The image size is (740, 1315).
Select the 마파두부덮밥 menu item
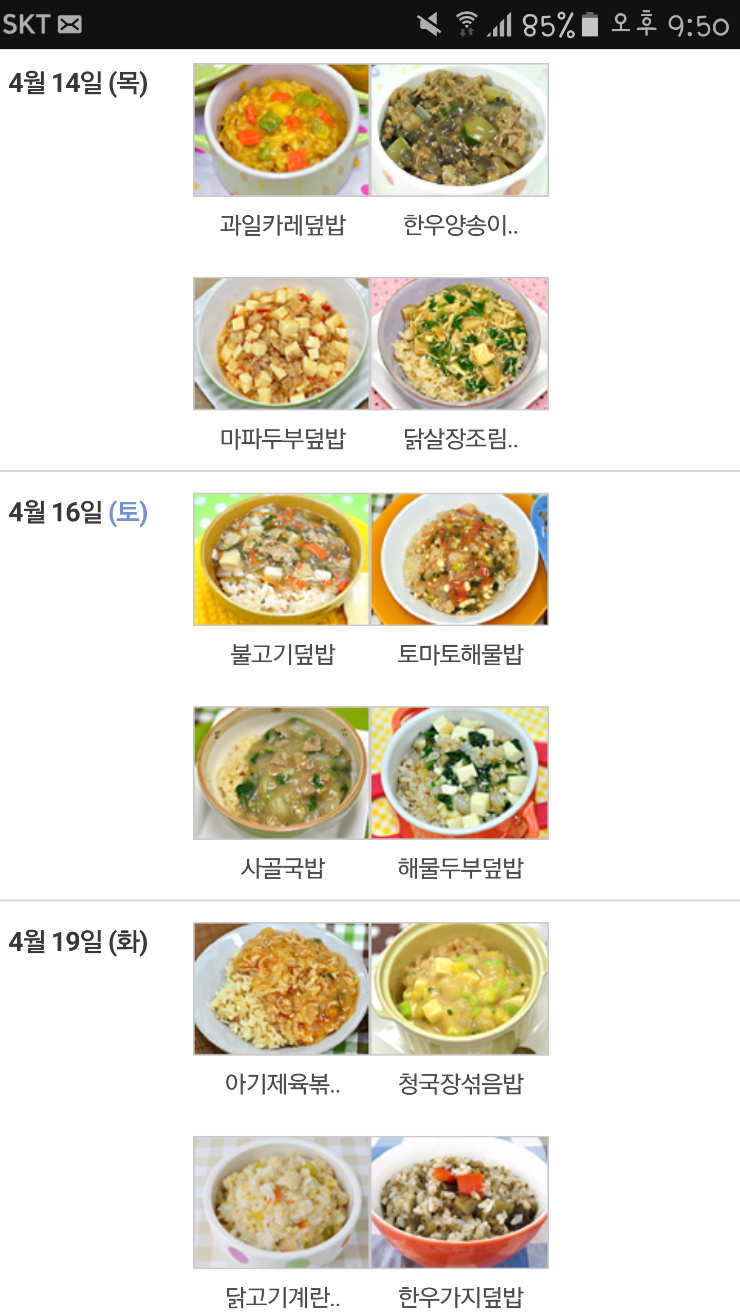click(282, 344)
